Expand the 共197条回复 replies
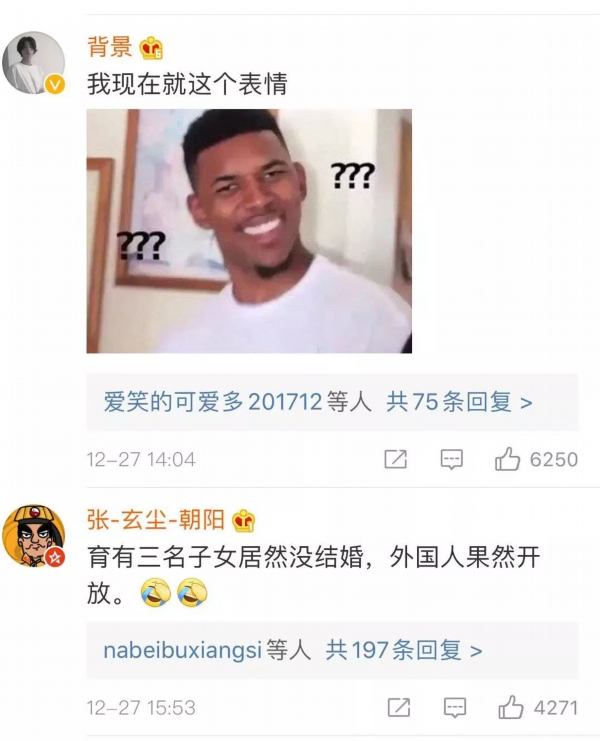The image size is (600, 741). [404, 650]
